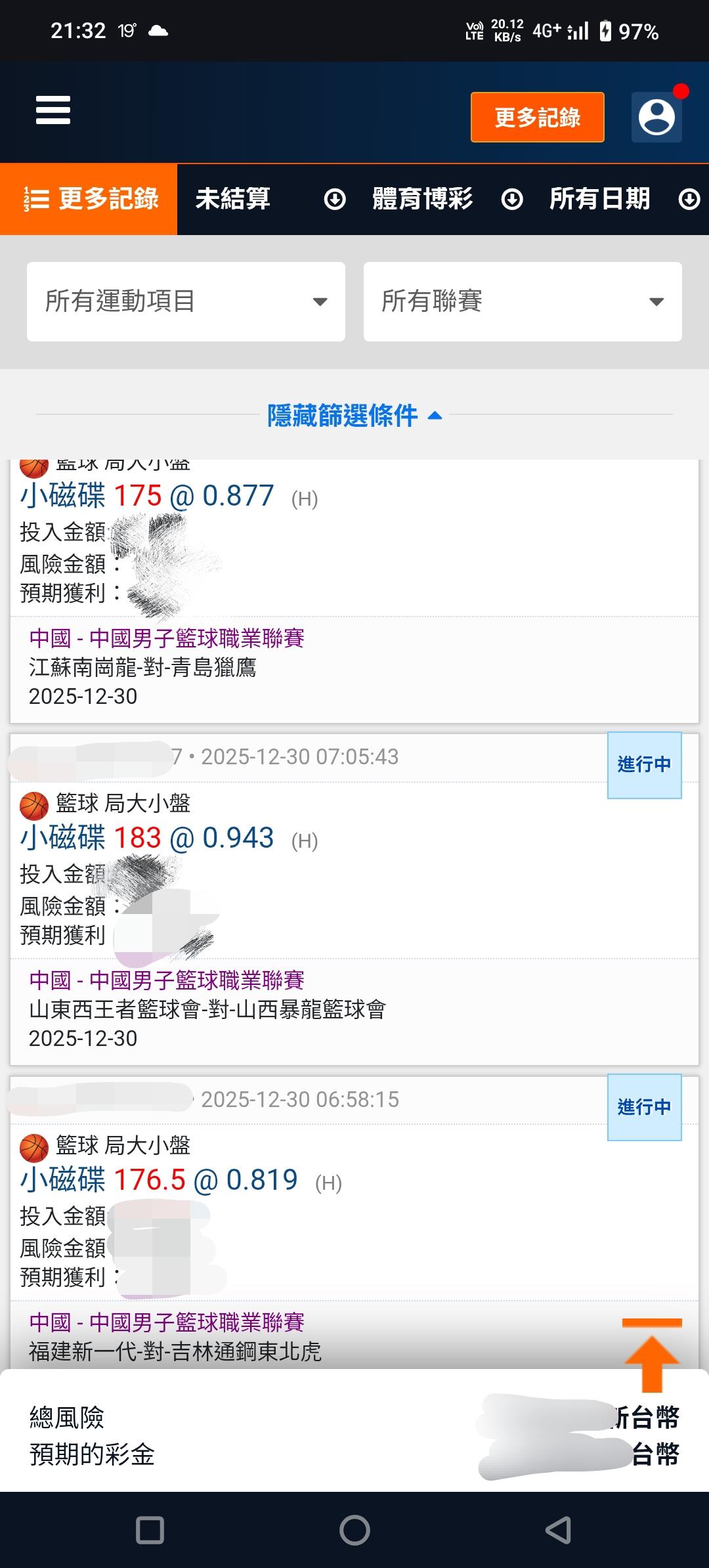Open the 所有運動項目 sport picker
709x1568 pixels.
(x=186, y=301)
